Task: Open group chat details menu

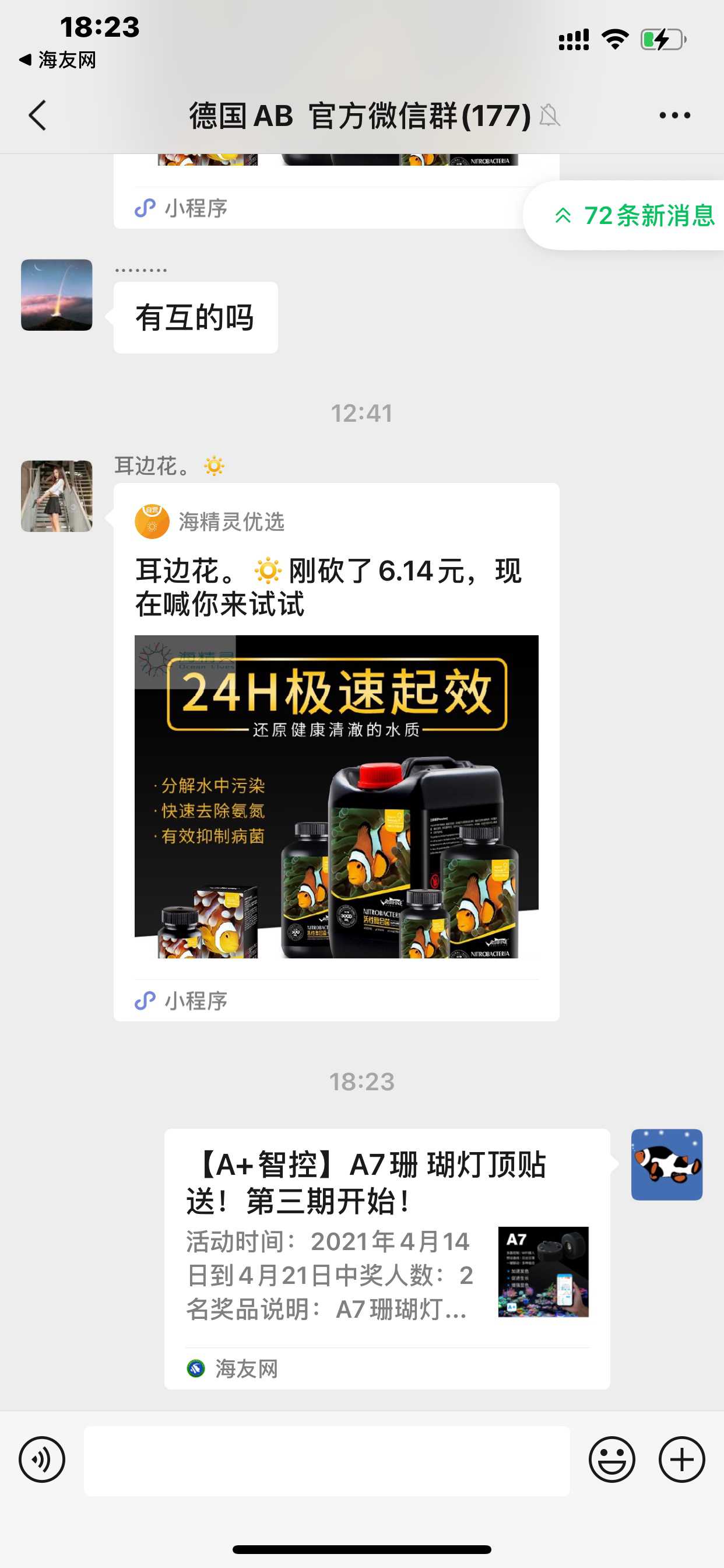Action: (x=674, y=115)
